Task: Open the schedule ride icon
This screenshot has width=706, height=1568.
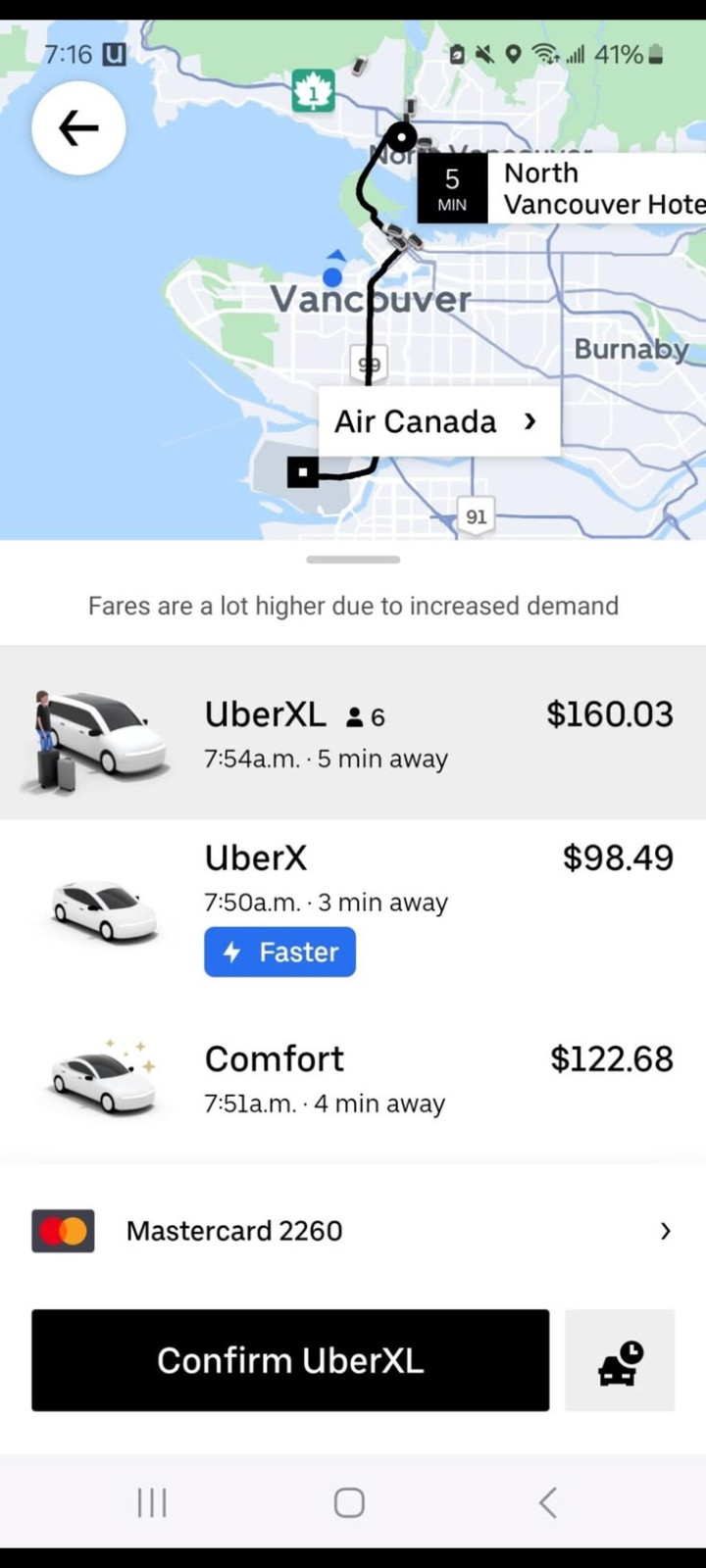Action: [x=620, y=1360]
